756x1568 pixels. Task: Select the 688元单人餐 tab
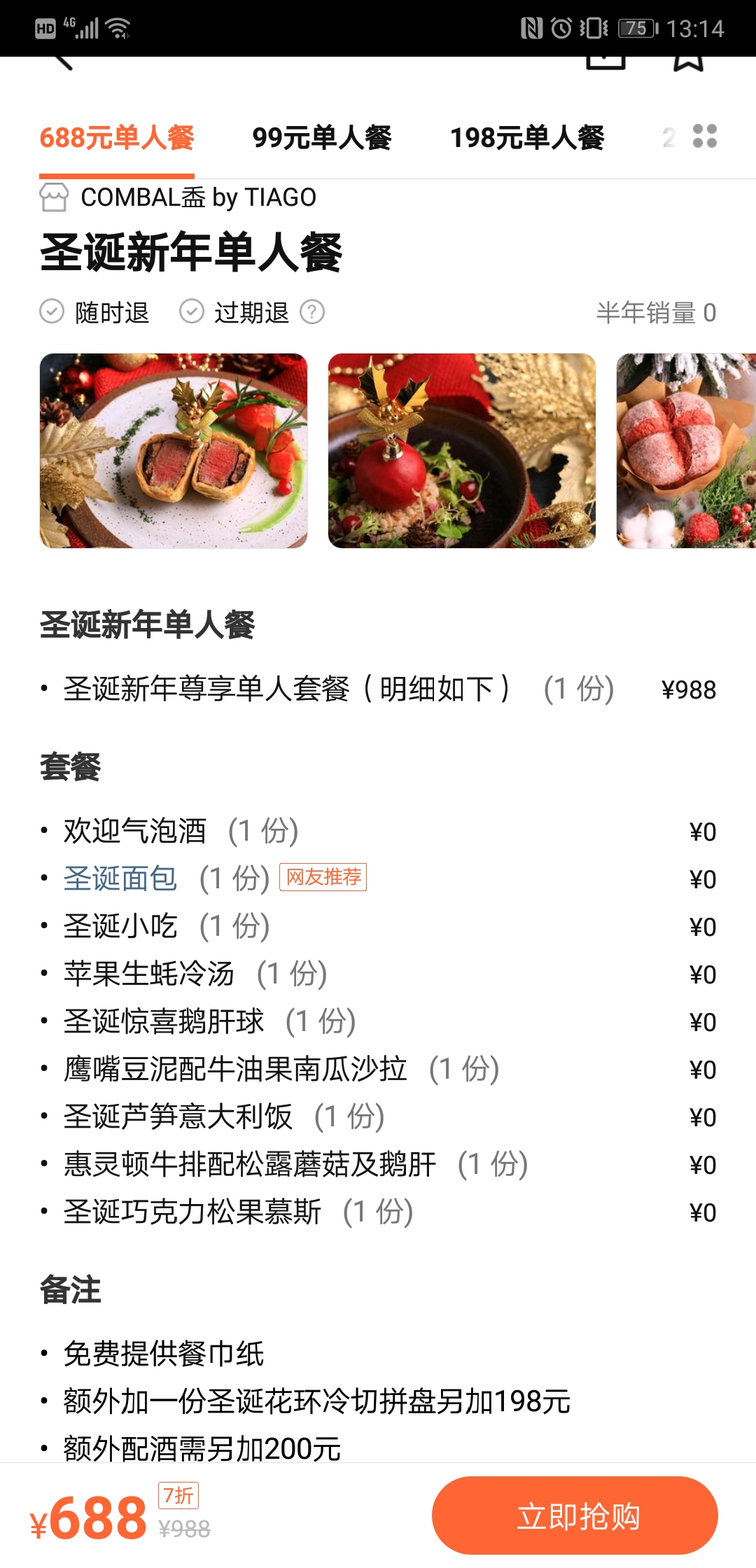point(117,138)
